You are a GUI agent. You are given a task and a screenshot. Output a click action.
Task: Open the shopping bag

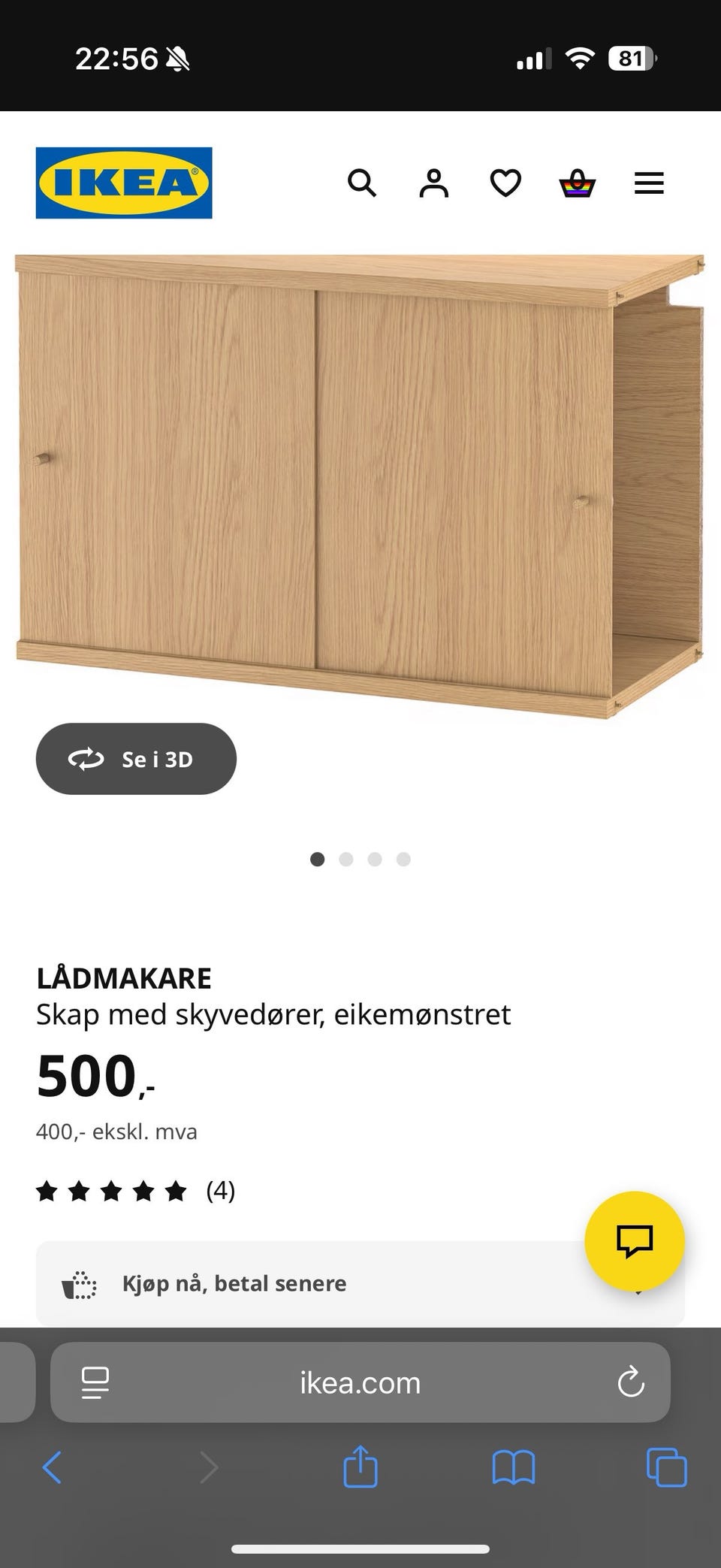[x=576, y=183]
